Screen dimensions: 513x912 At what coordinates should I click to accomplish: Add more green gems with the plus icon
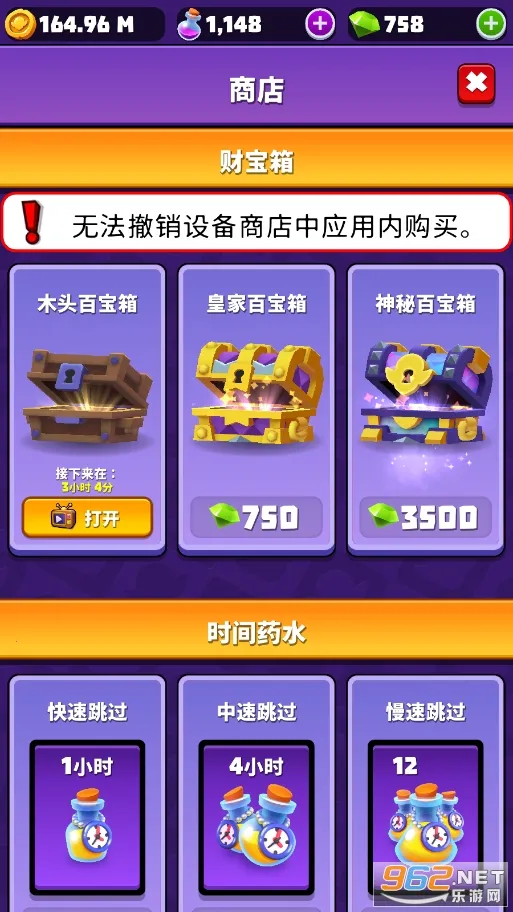[491, 24]
